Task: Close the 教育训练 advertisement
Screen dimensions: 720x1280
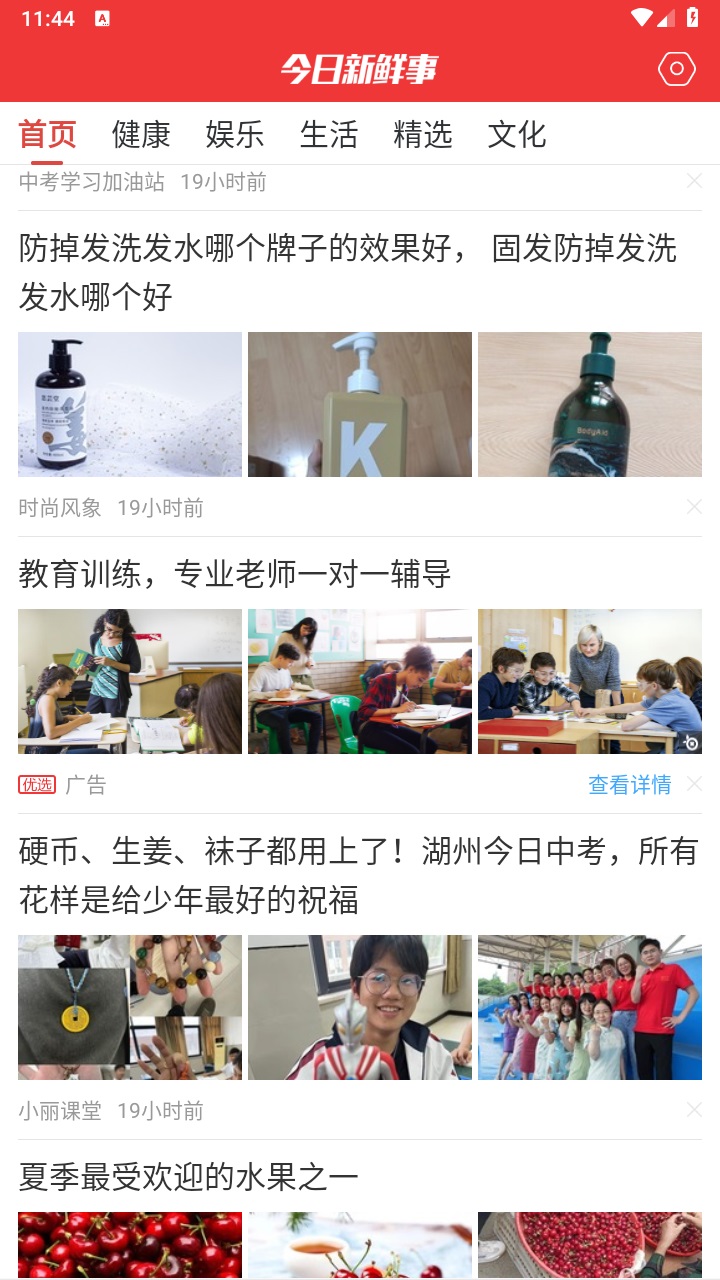Action: pos(694,785)
